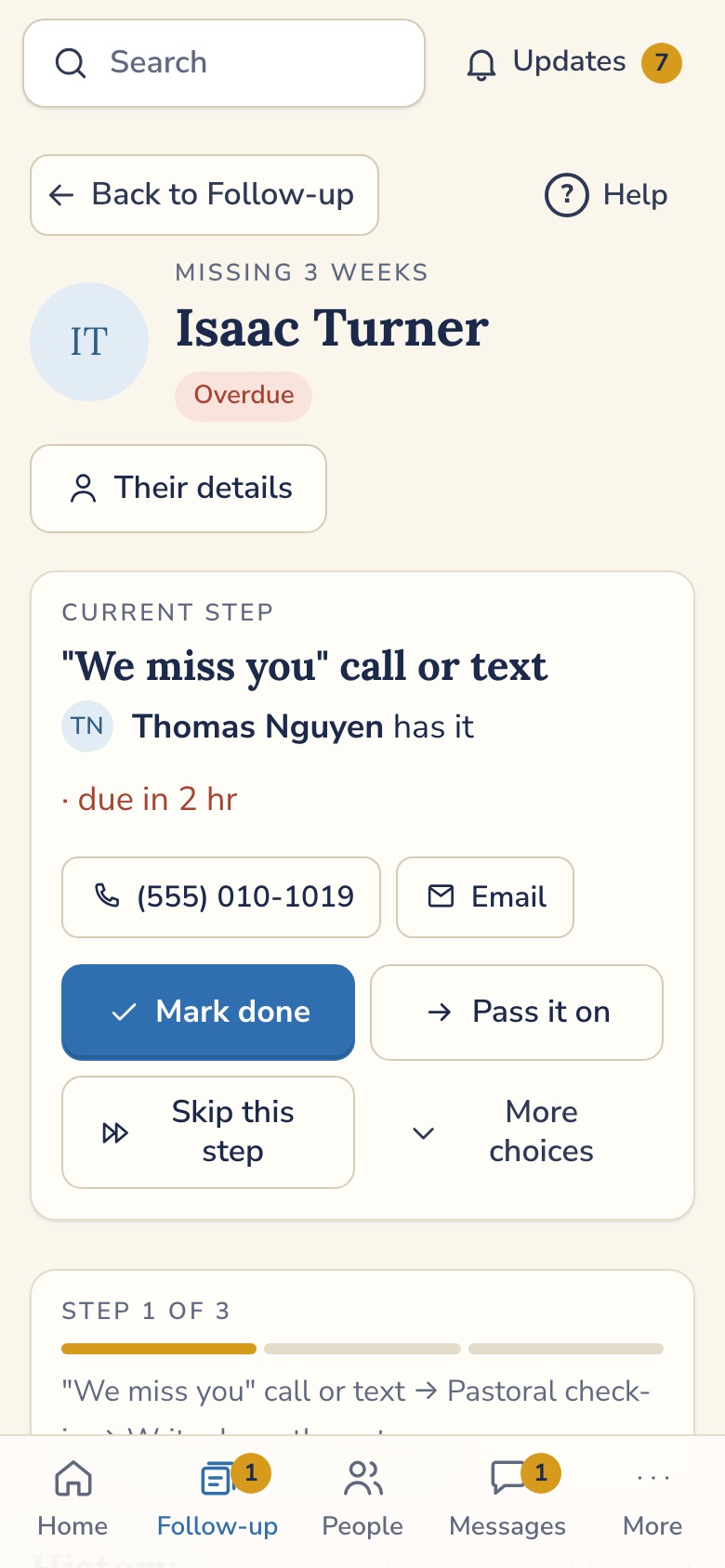Open Help
725x1568 pixels.
(606, 195)
